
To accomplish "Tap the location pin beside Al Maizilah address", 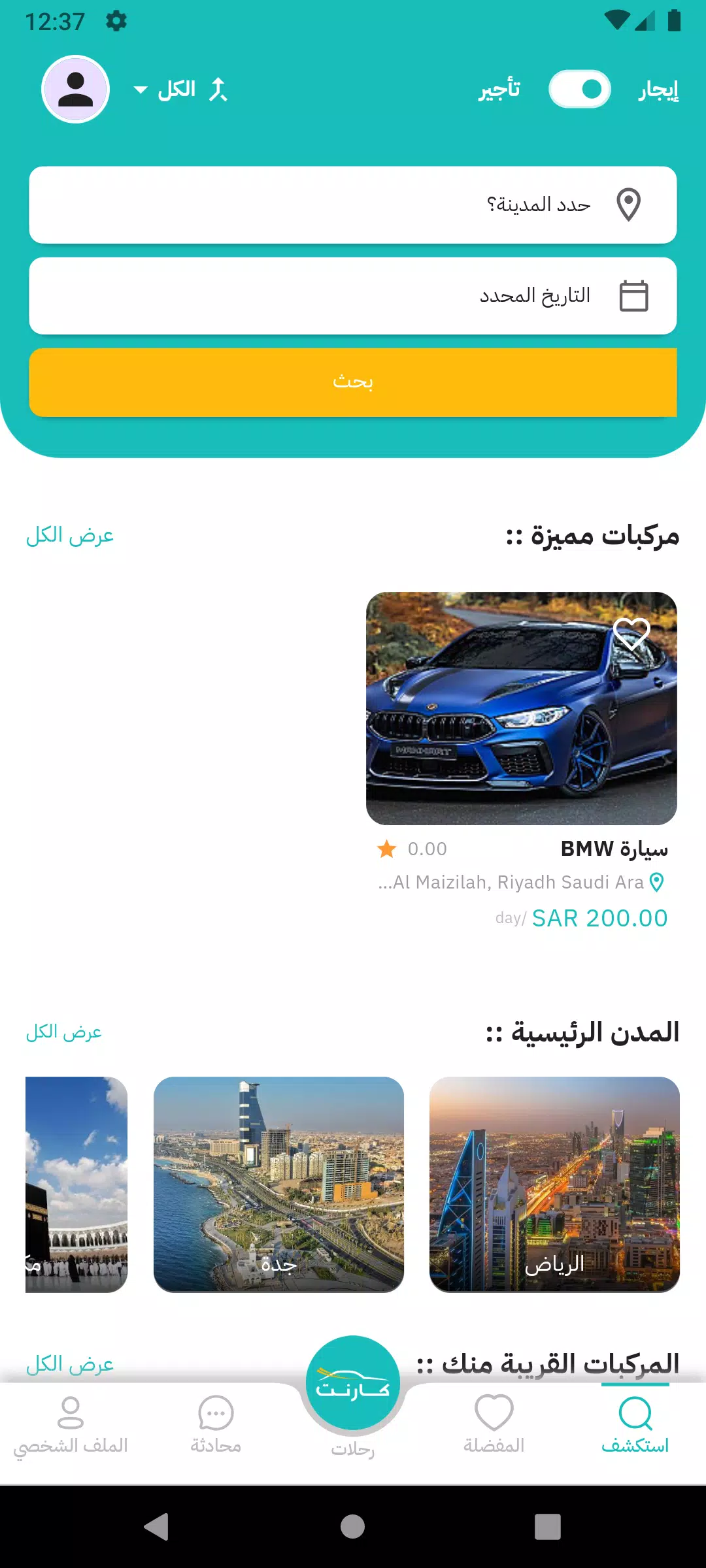I will tap(655, 881).
